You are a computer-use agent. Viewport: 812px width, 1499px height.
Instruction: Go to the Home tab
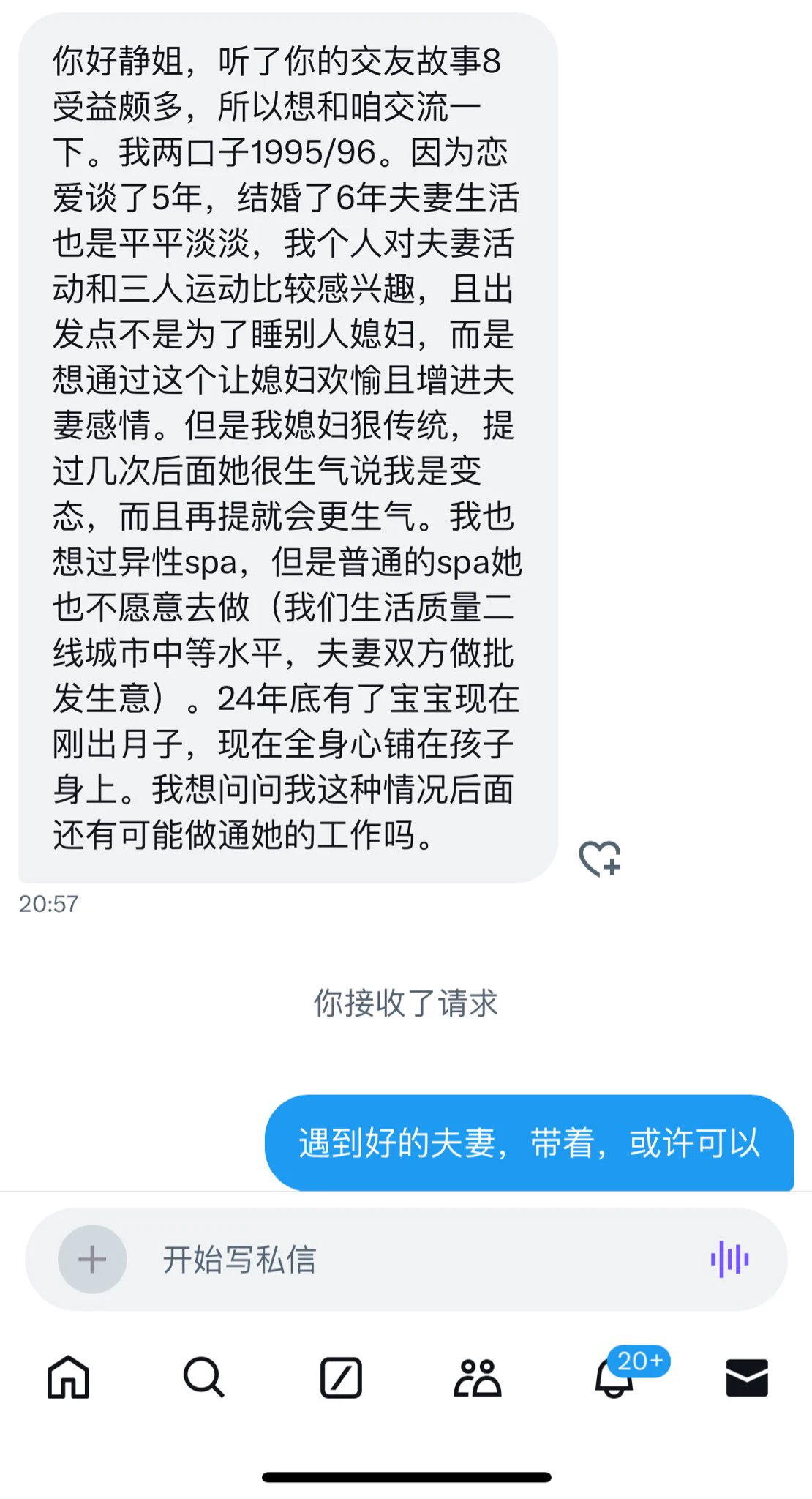[68, 1377]
